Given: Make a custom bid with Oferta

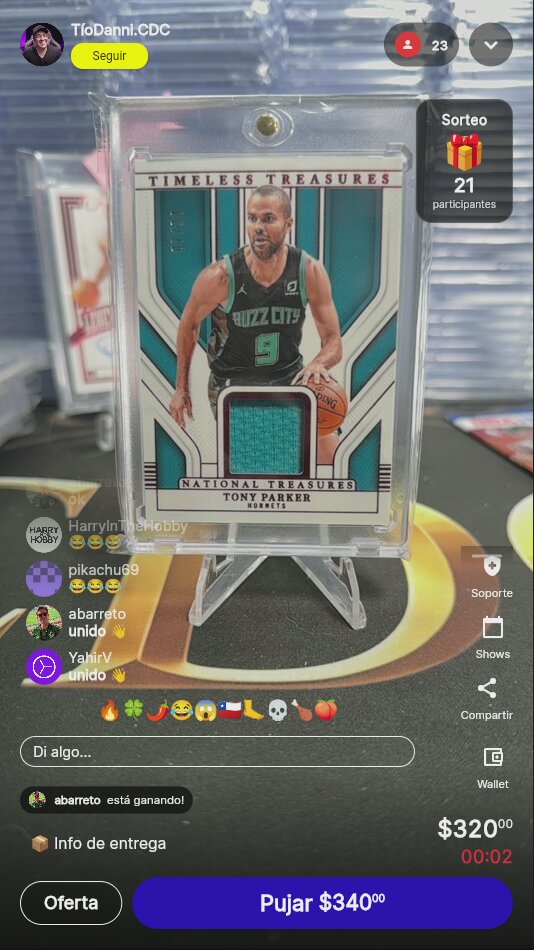Looking at the screenshot, I should (x=71, y=903).
